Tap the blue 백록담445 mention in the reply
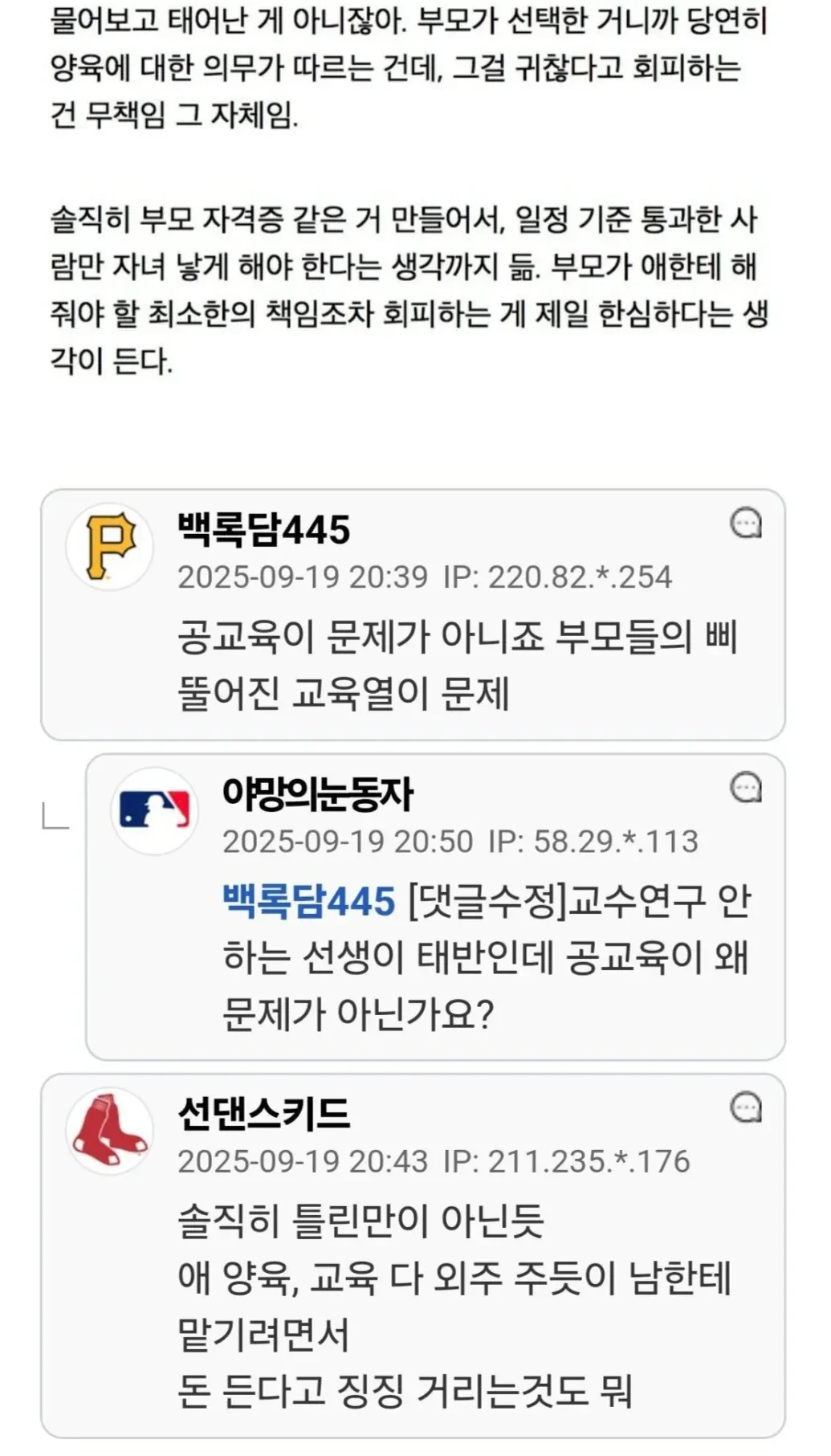The height and width of the screenshot is (1456, 831). [x=309, y=901]
